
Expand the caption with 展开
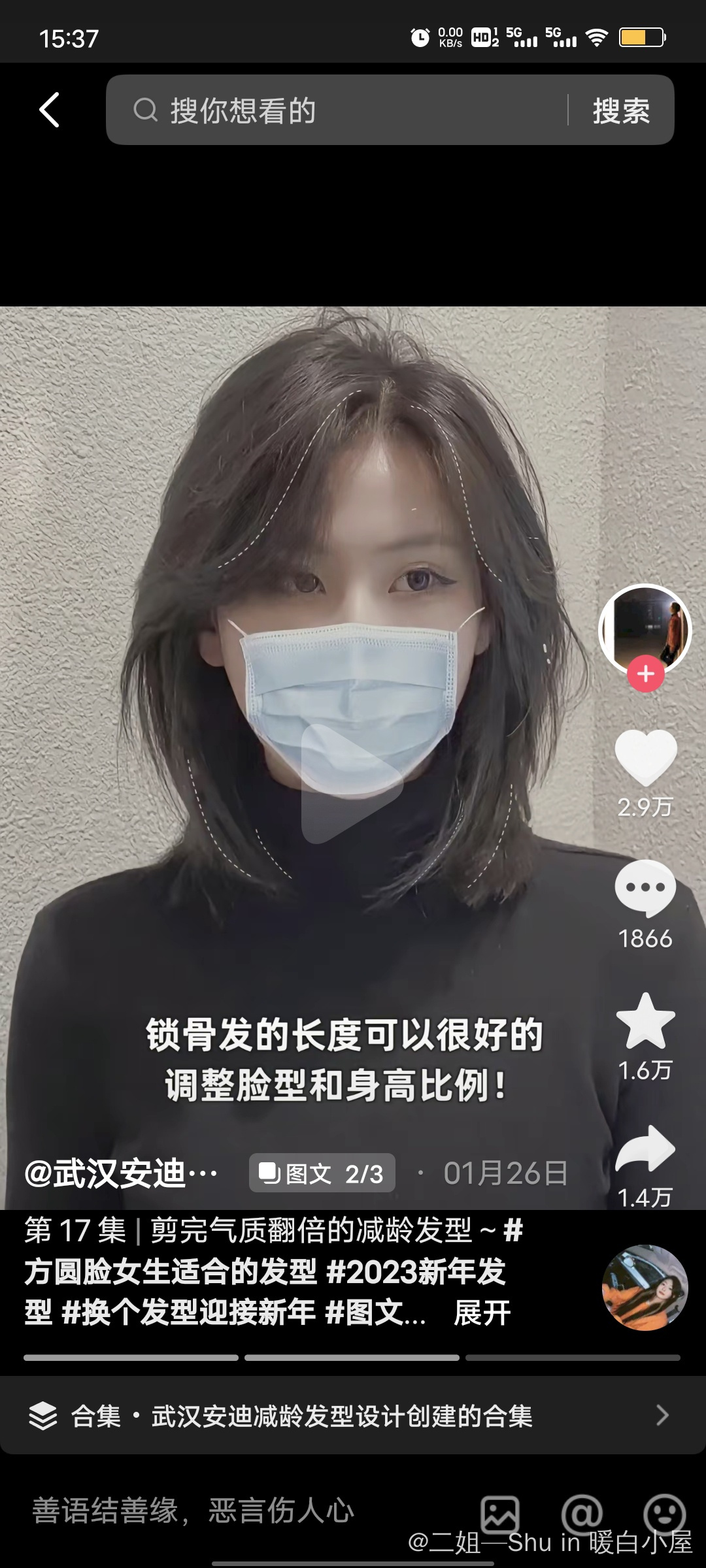pyautogui.click(x=482, y=1312)
